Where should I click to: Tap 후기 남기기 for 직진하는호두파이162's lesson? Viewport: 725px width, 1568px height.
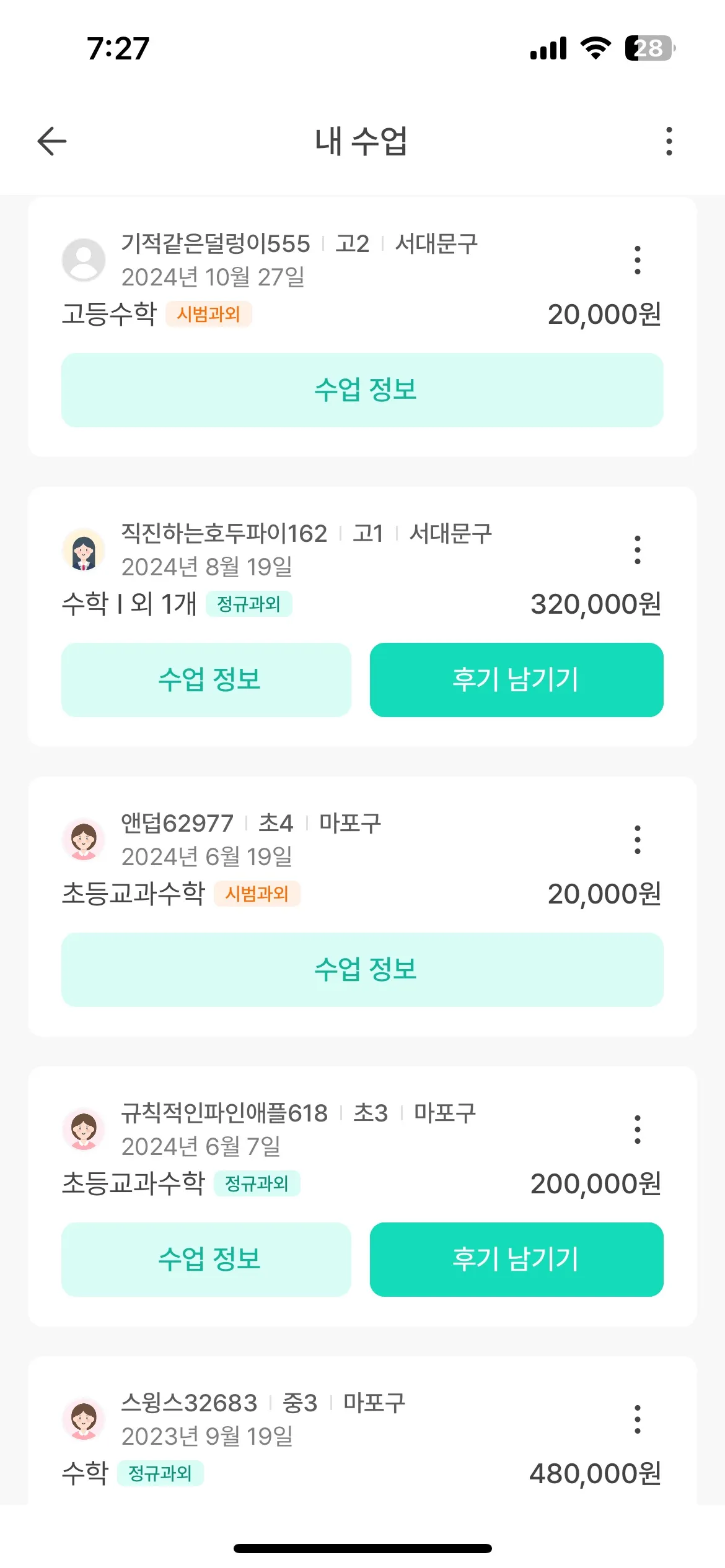coord(516,679)
